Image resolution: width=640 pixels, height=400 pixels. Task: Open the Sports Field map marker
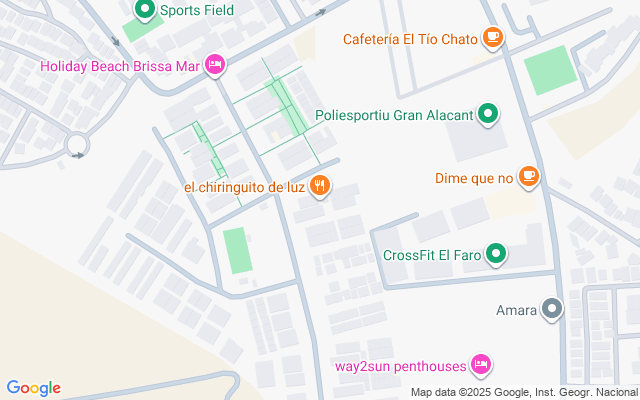pyautogui.click(x=145, y=11)
